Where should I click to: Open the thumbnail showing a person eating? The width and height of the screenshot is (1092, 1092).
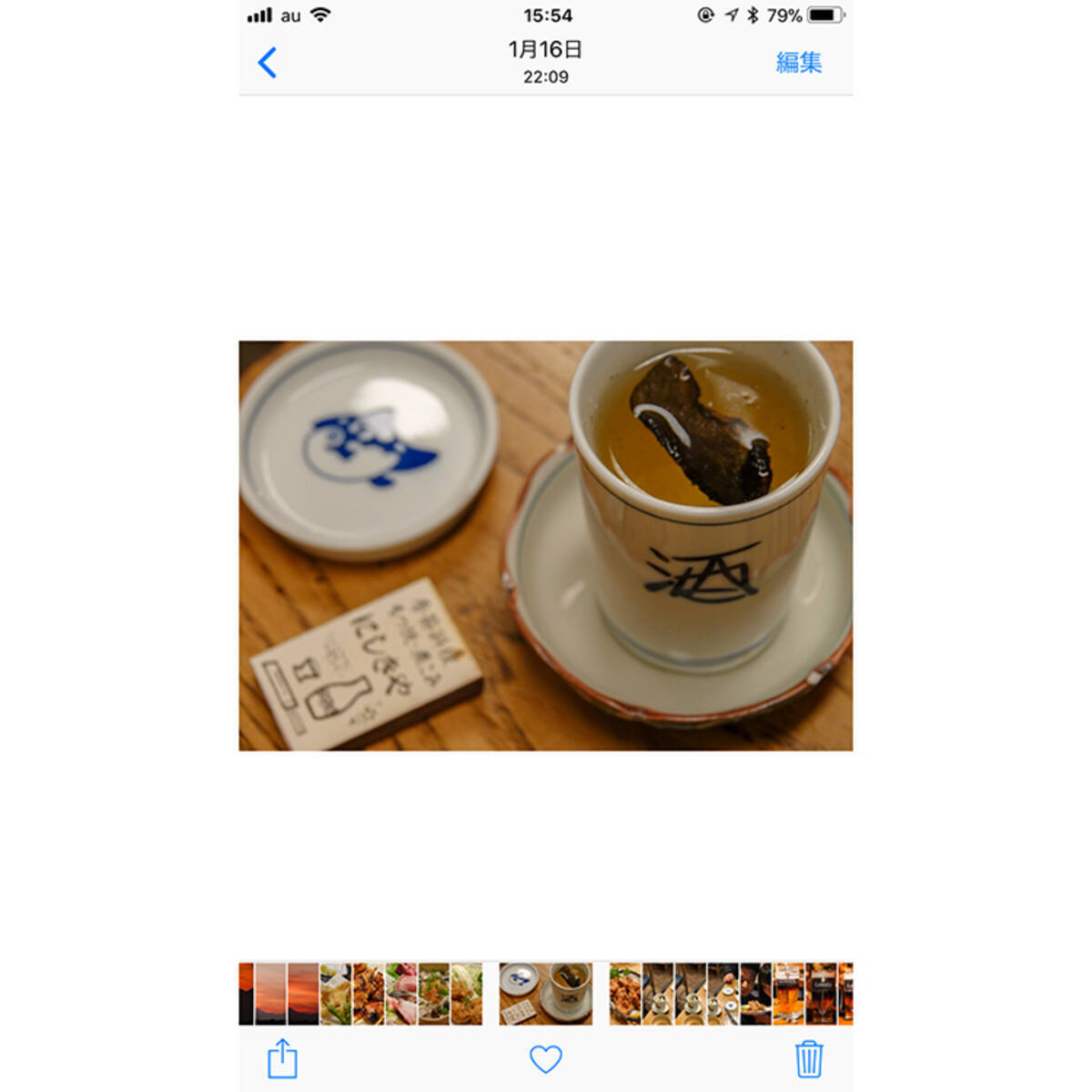755,994
